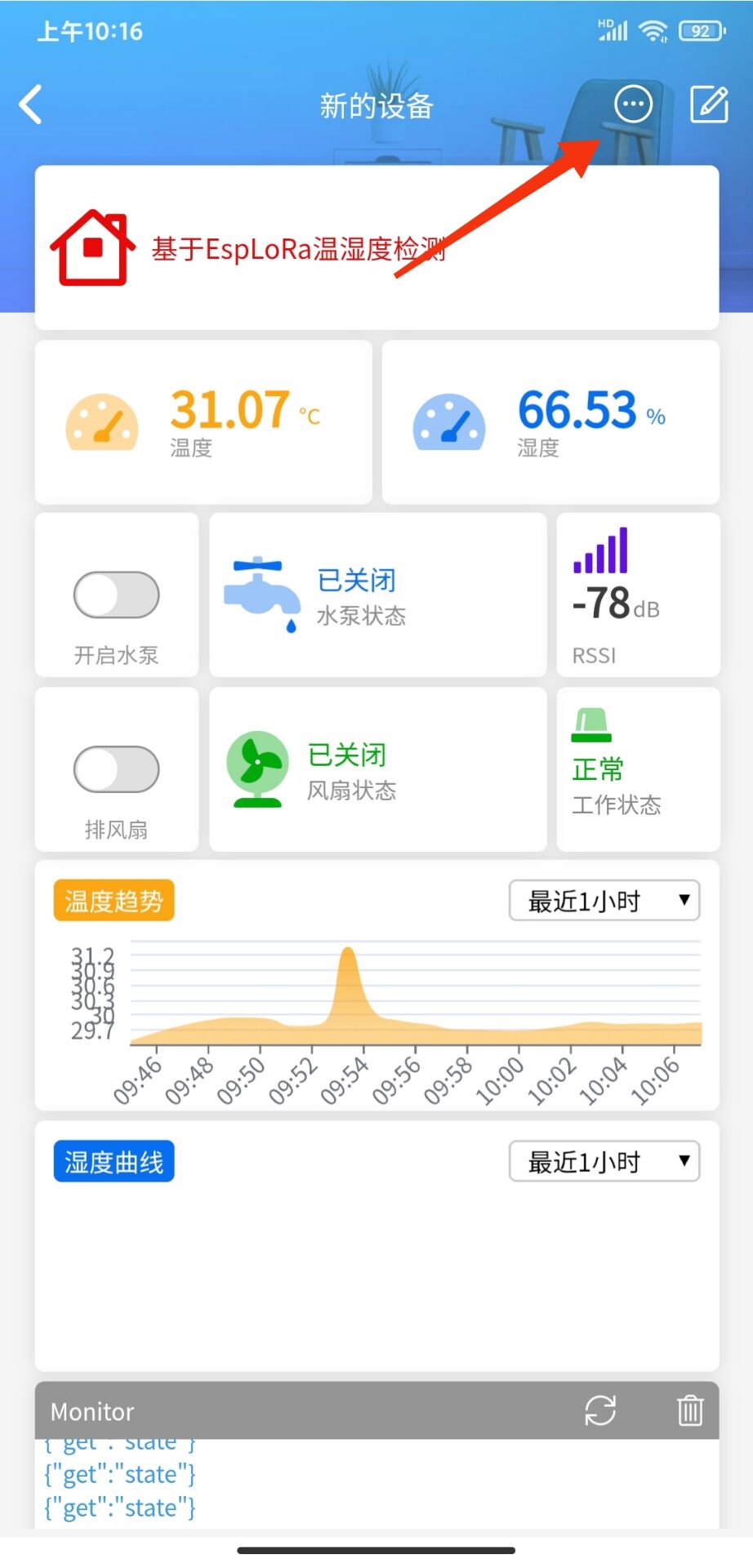Open the three-dot more options menu
This screenshot has height=1568, width=753.
633,104
